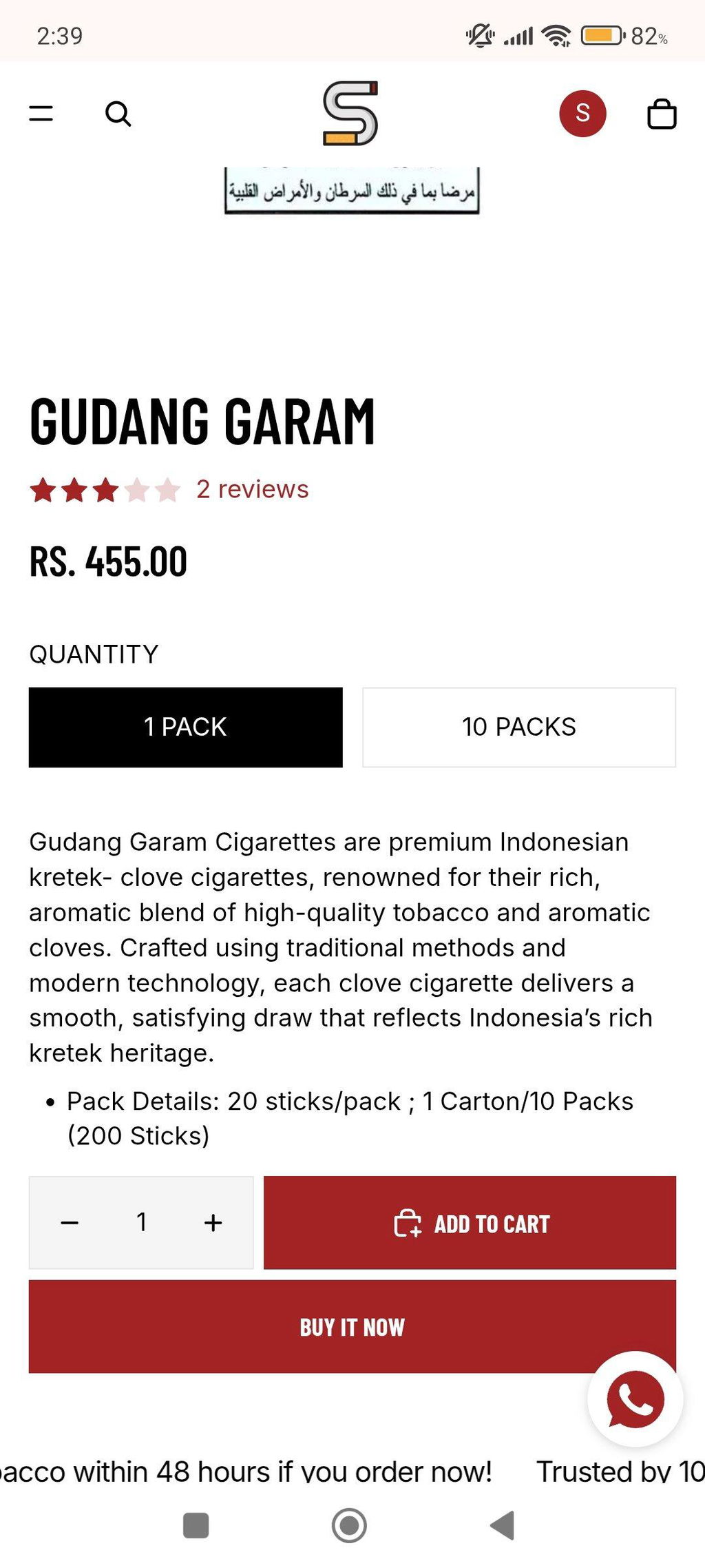
Task: Tap Buy It Now
Action: (x=352, y=1327)
